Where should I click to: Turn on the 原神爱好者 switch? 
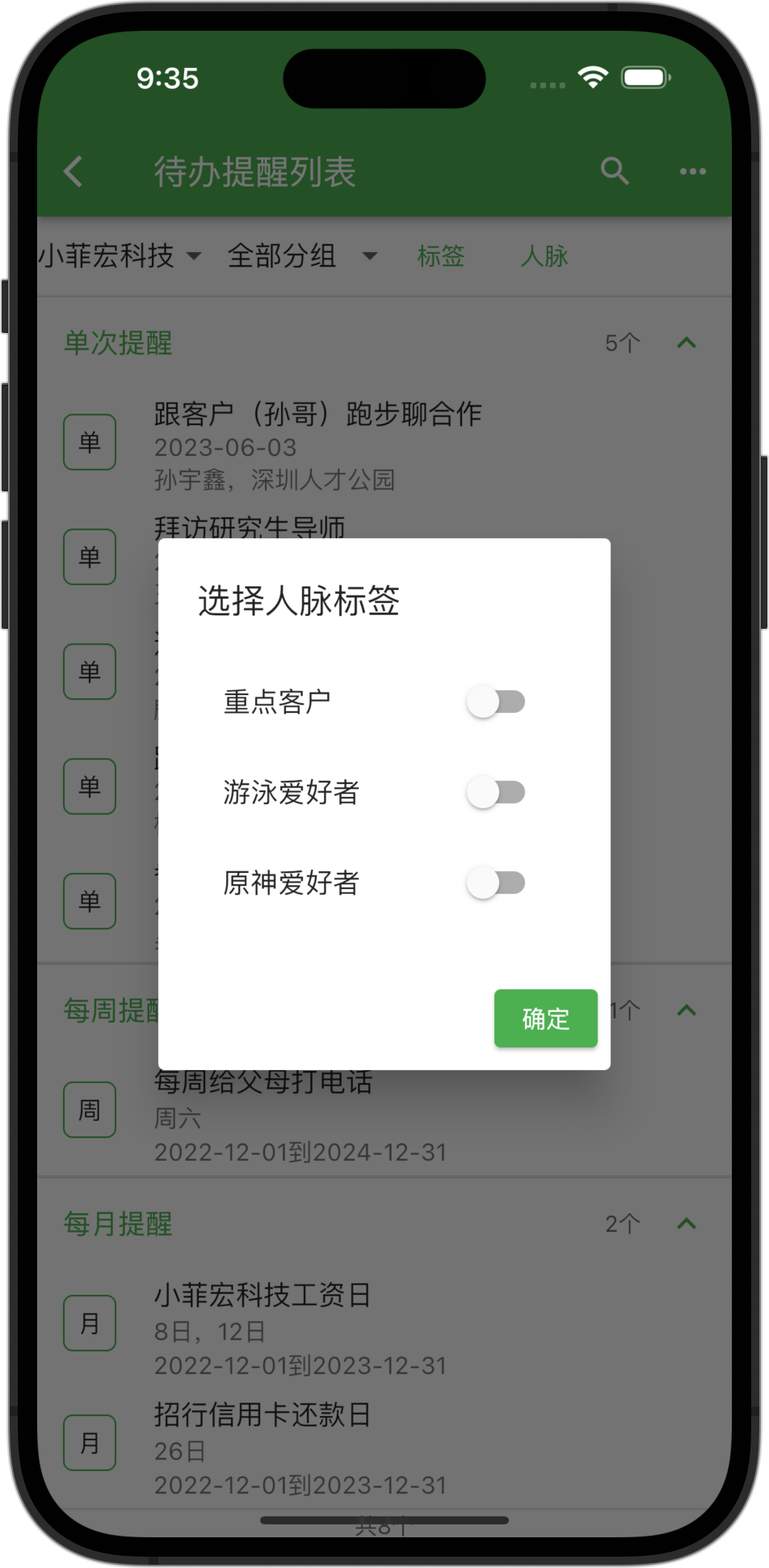pyautogui.click(x=495, y=883)
